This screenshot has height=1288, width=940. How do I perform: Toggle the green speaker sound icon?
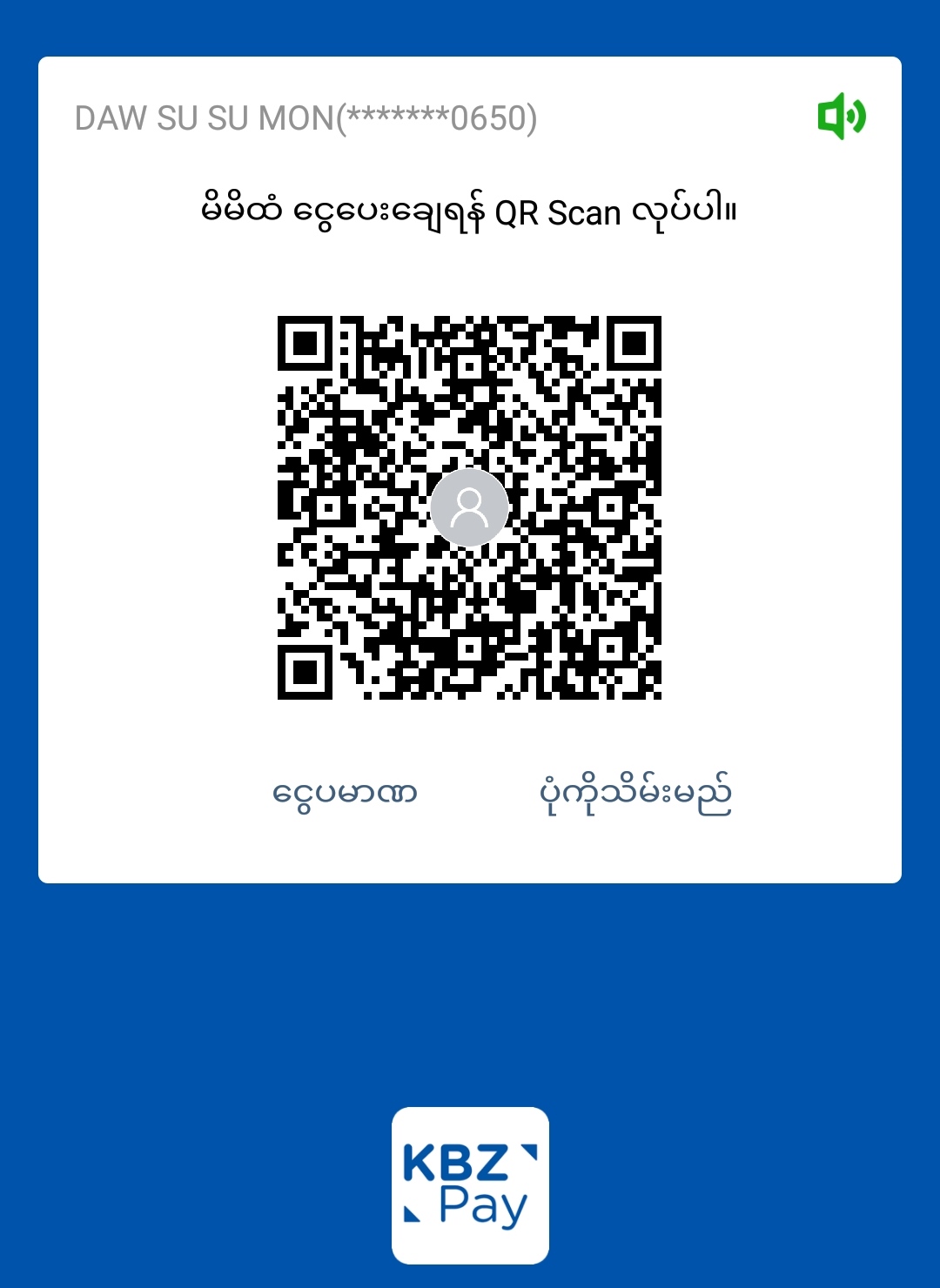(841, 117)
